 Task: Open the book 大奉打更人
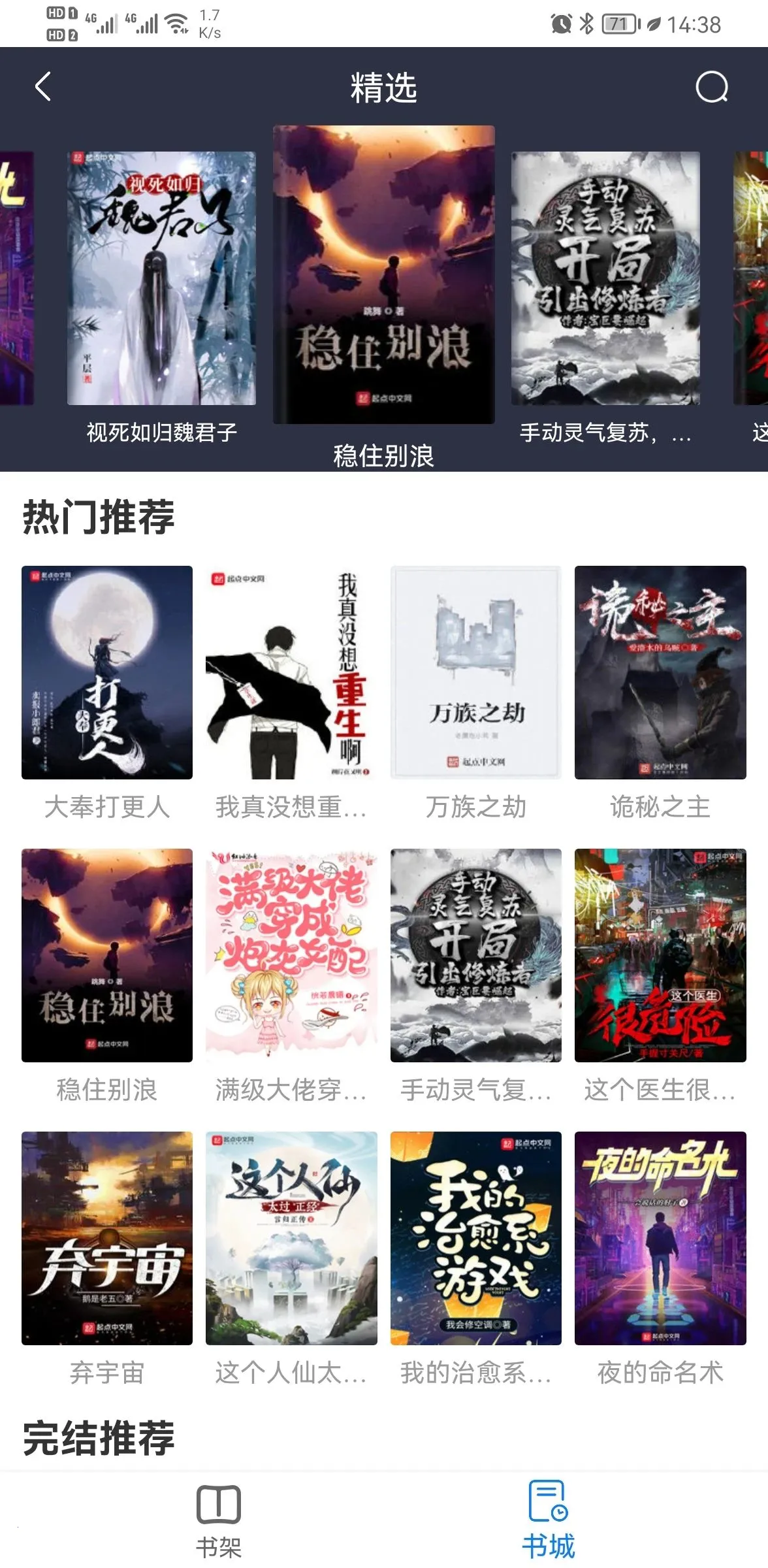pyautogui.click(x=107, y=672)
